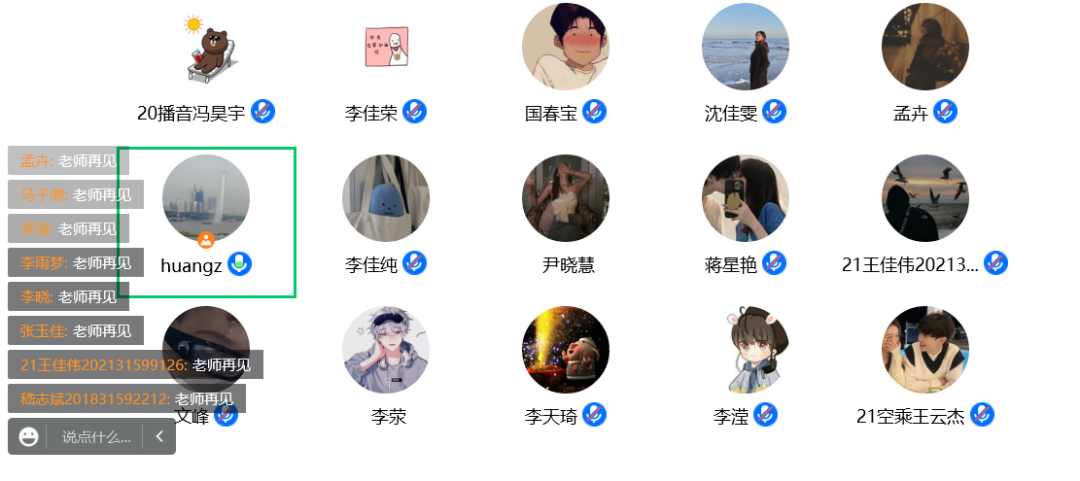
Task: Tap the 说点什么 message input field
Action: click(x=96, y=437)
